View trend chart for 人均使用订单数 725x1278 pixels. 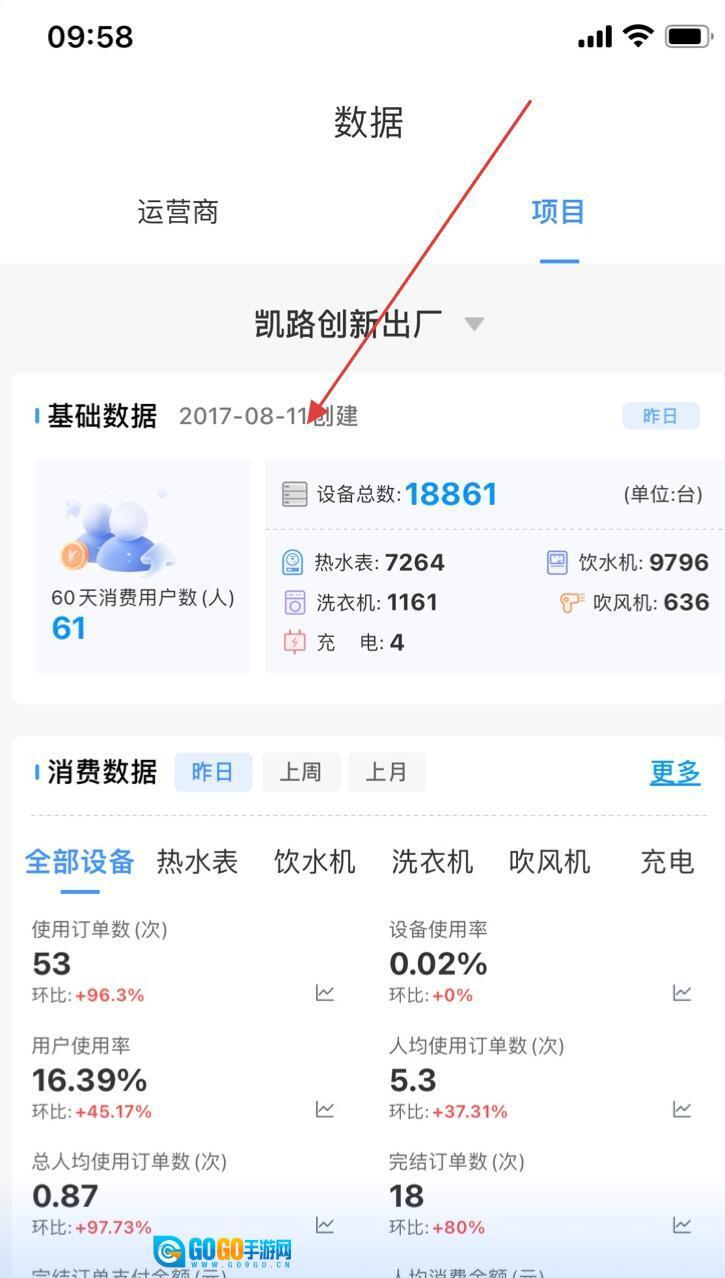pos(682,1109)
